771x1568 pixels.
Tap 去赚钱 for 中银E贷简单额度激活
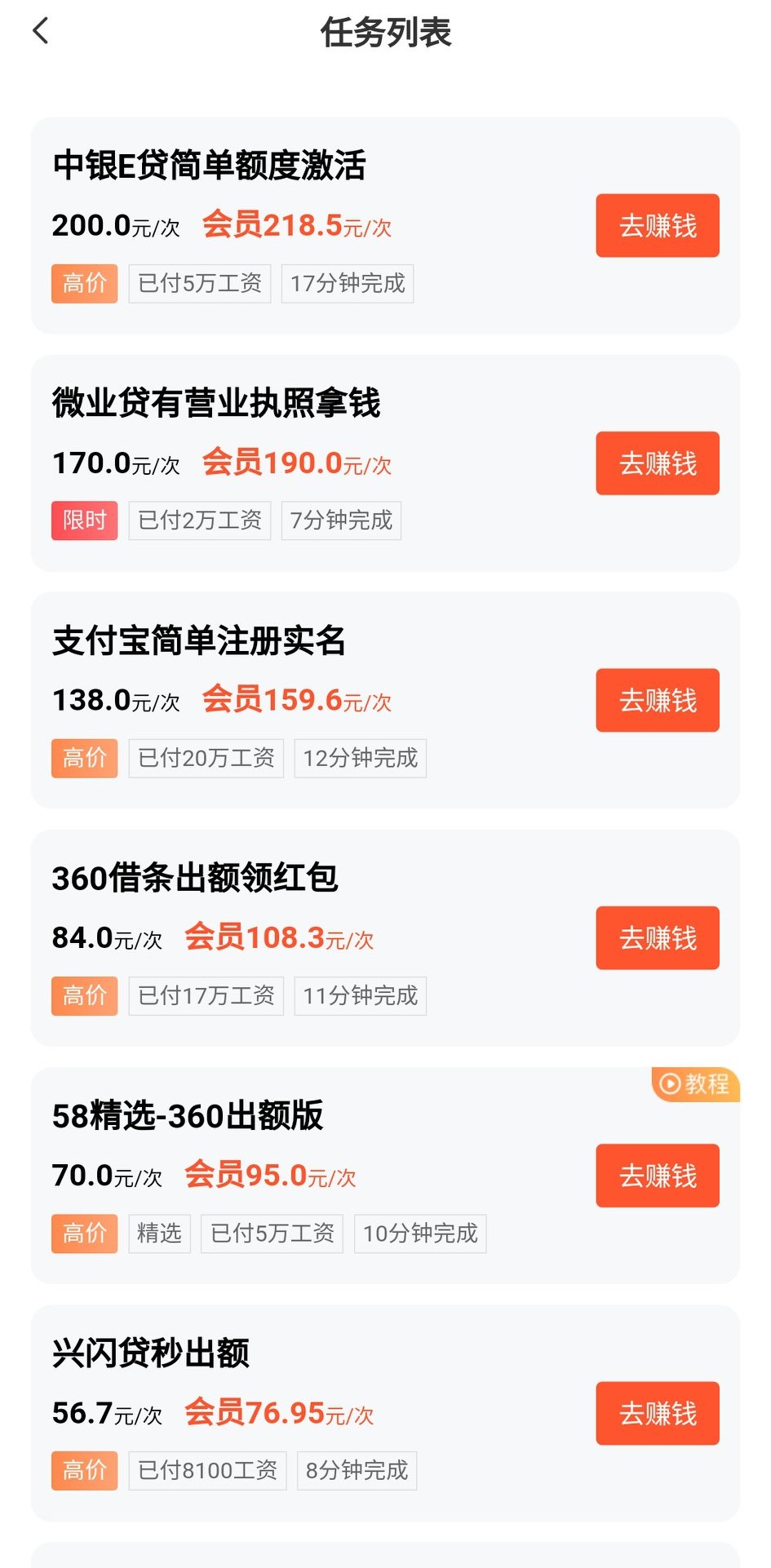click(x=658, y=226)
